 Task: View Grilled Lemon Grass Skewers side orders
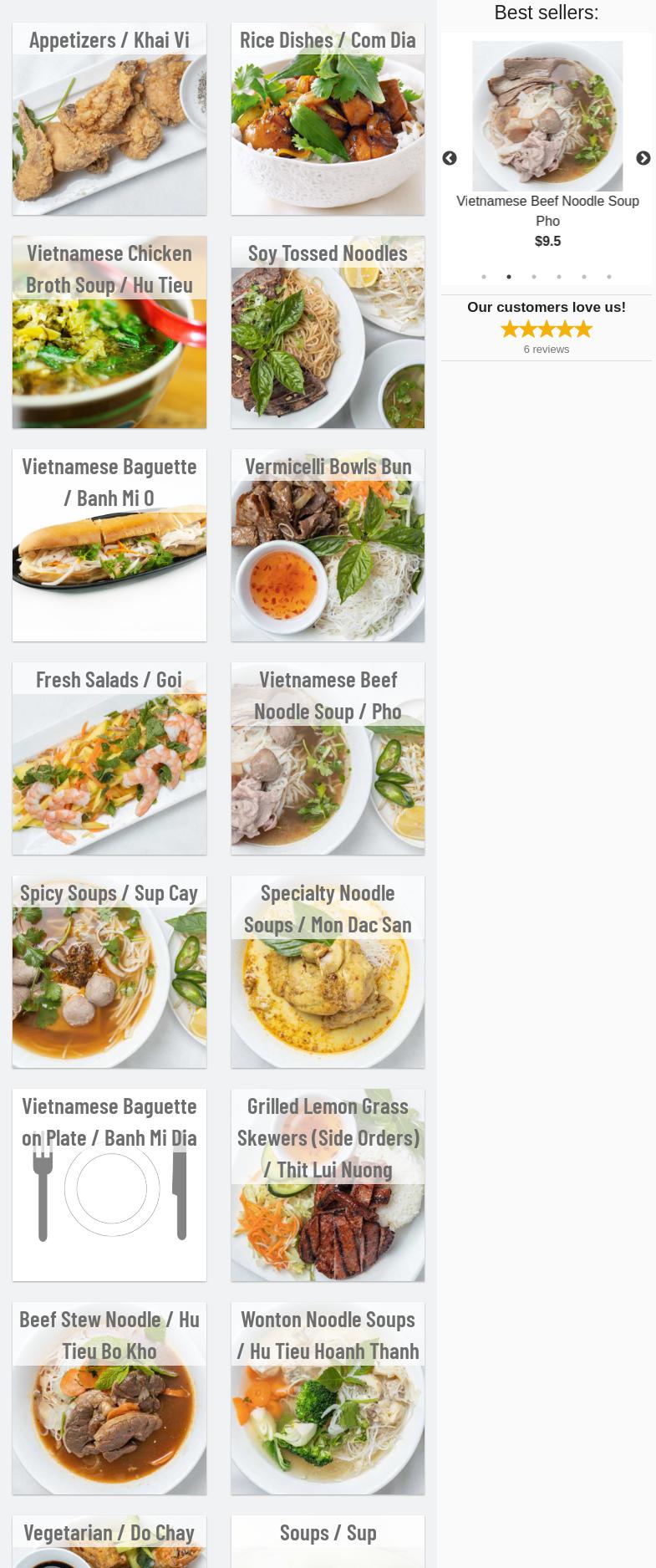tap(328, 1186)
